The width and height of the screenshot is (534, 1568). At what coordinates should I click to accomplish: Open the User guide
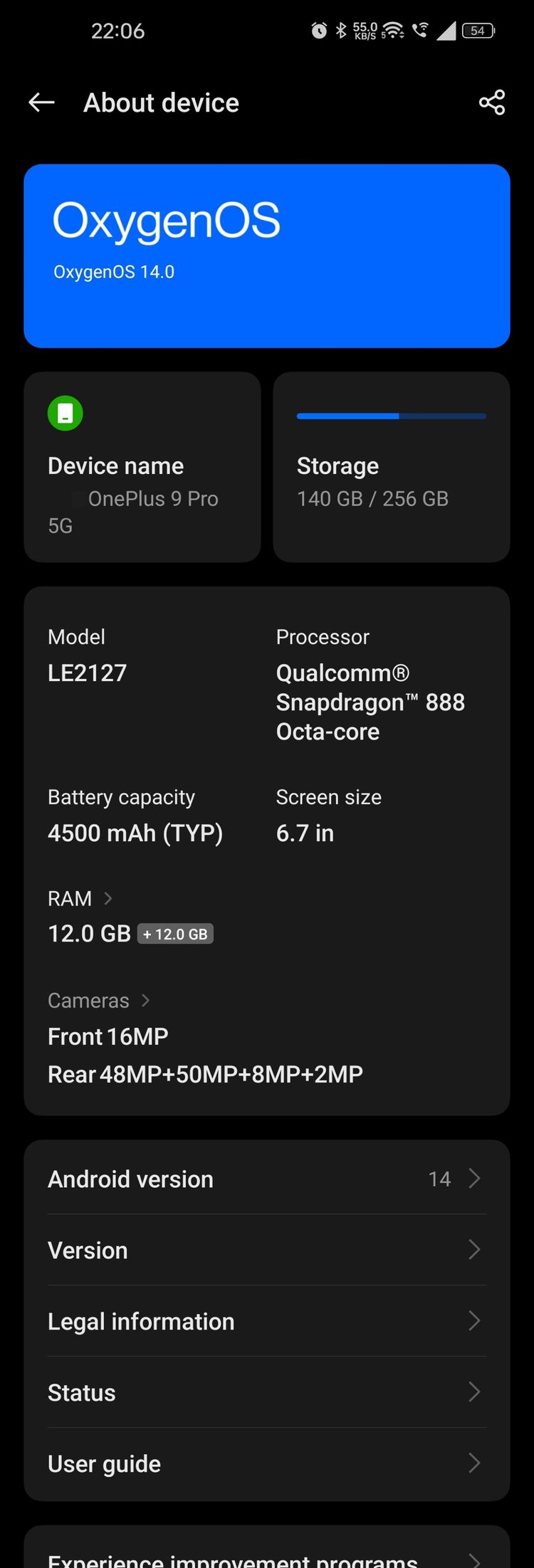[x=267, y=1463]
